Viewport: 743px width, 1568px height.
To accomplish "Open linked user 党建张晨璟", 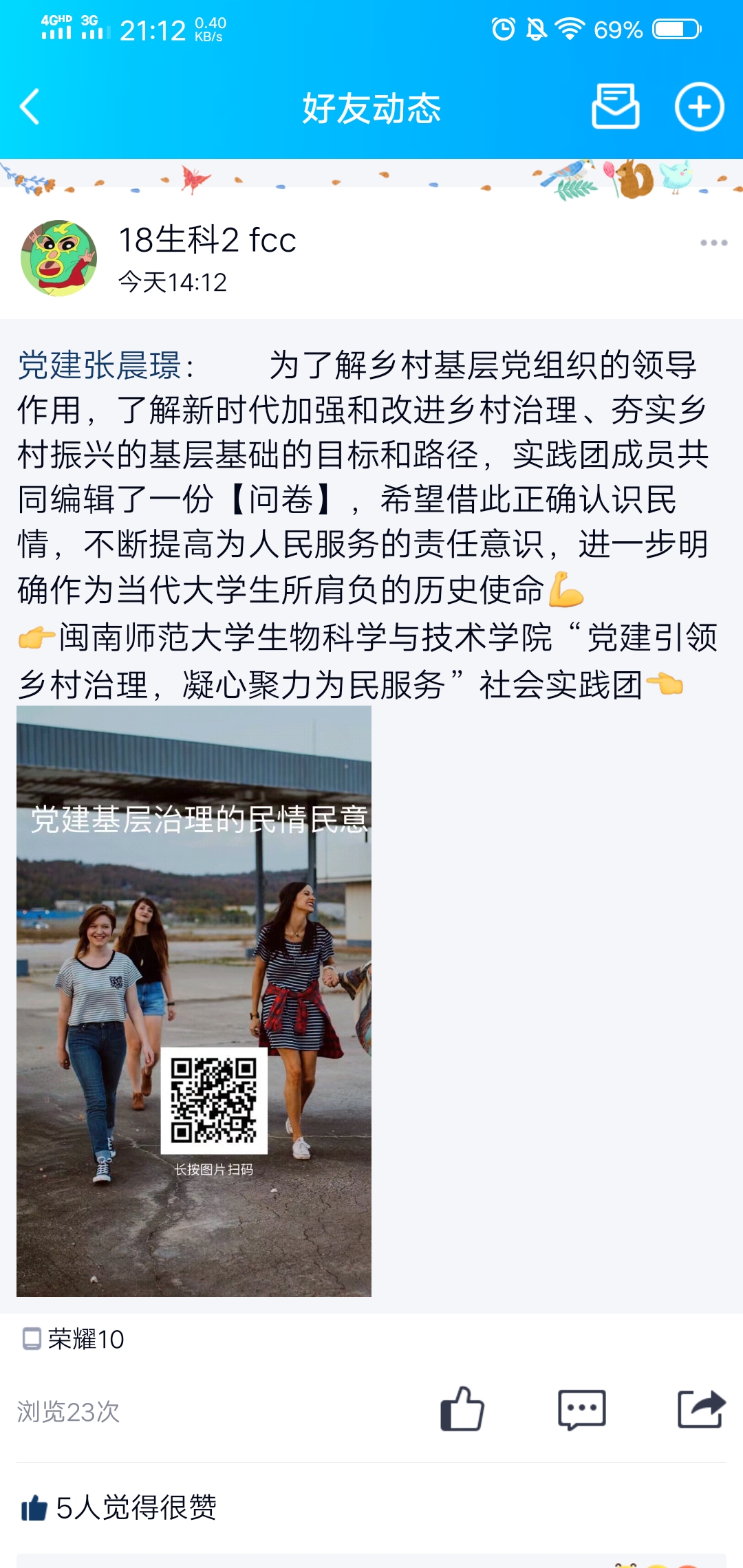I will click(x=99, y=365).
